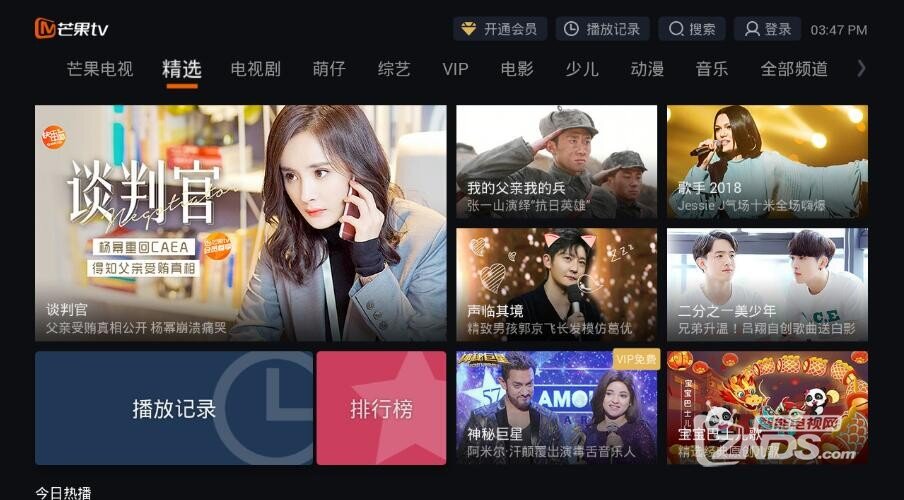The image size is (904, 500).
Task: Switch to the 芒果电视 tab
Action: tap(100, 69)
